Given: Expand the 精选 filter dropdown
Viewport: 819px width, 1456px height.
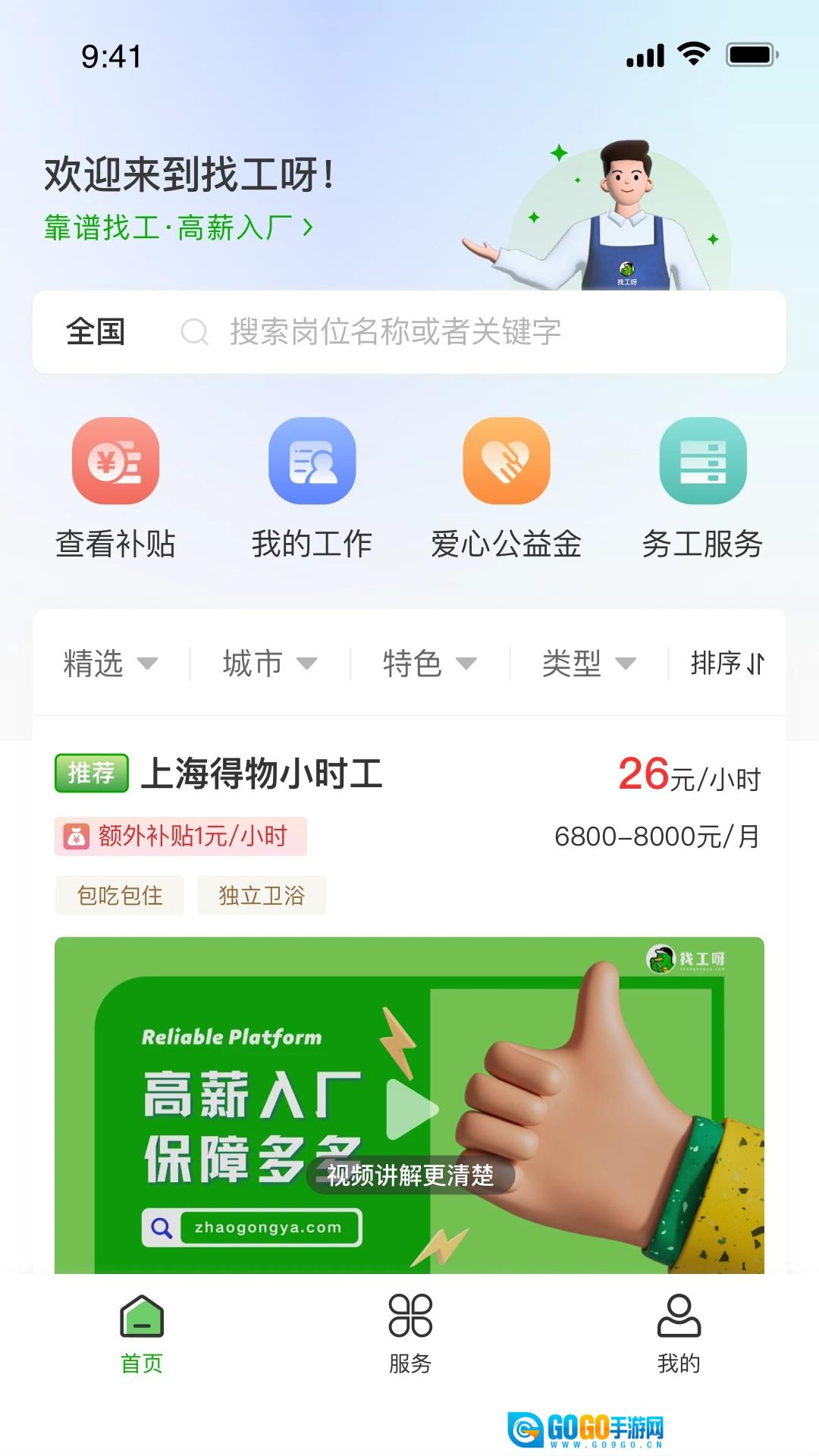Looking at the screenshot, I should point(110,664).
